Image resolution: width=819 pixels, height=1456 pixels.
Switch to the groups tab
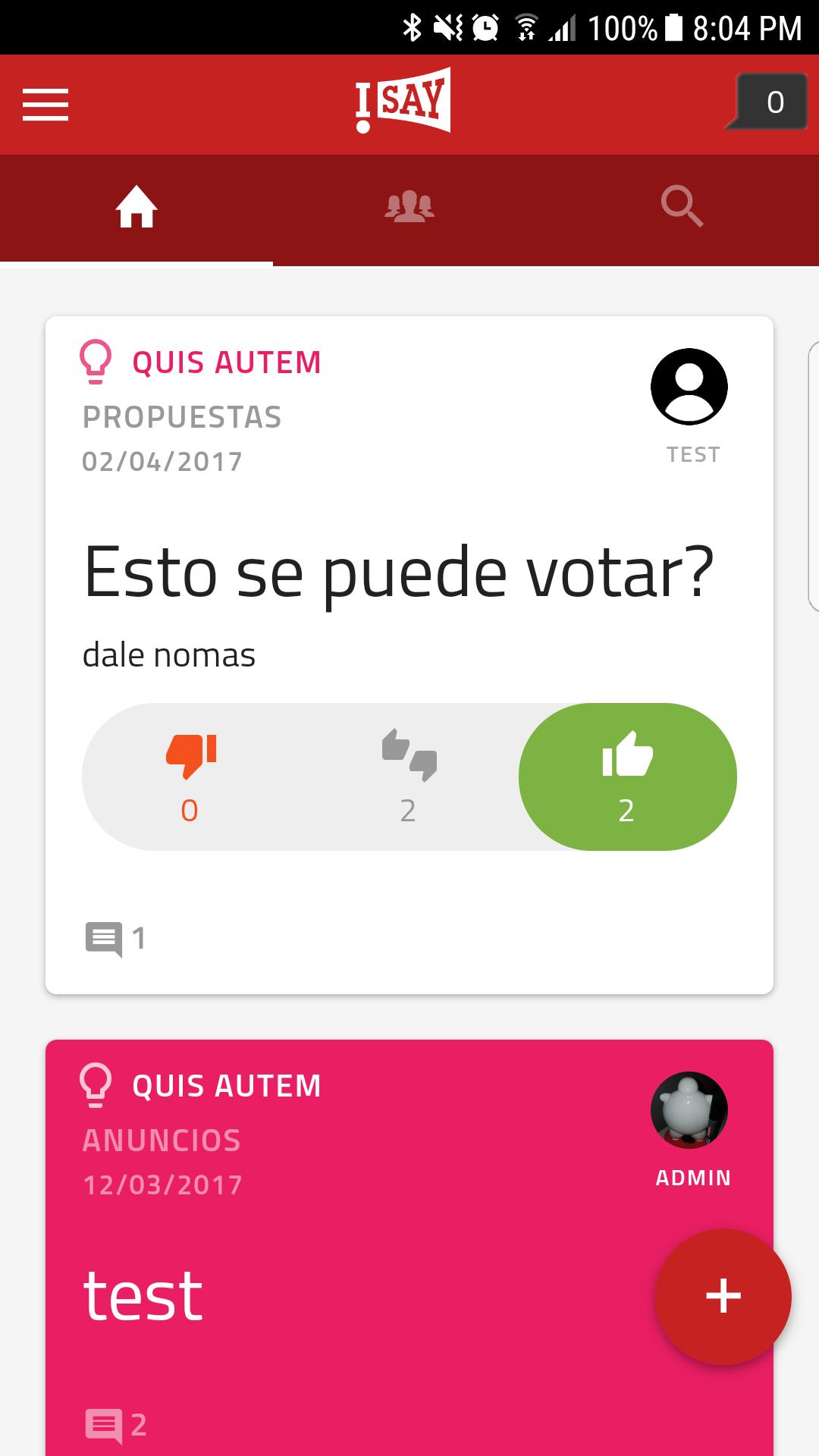(x=409, y=208)
